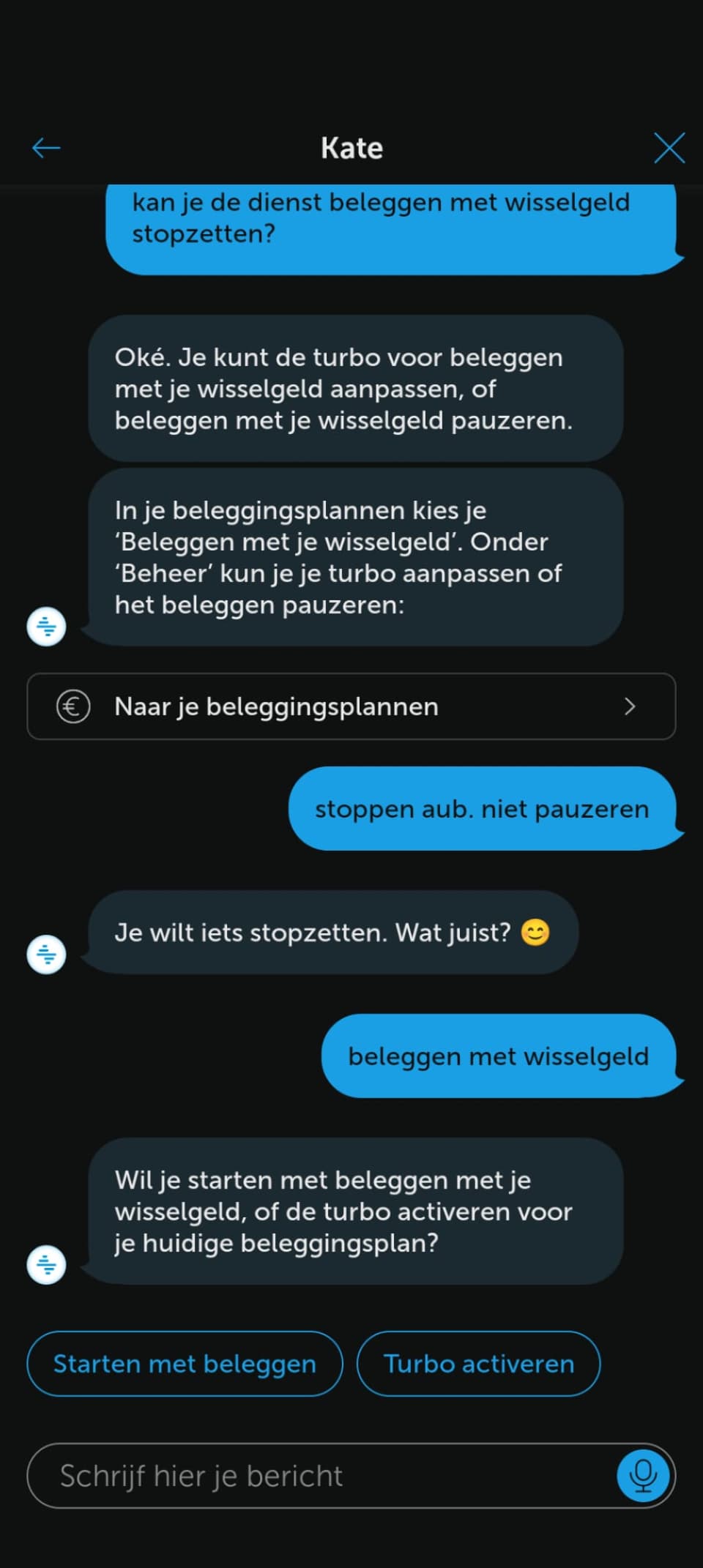Focus the 'Schrijf hier je bericht' field

click(322, 1476)
